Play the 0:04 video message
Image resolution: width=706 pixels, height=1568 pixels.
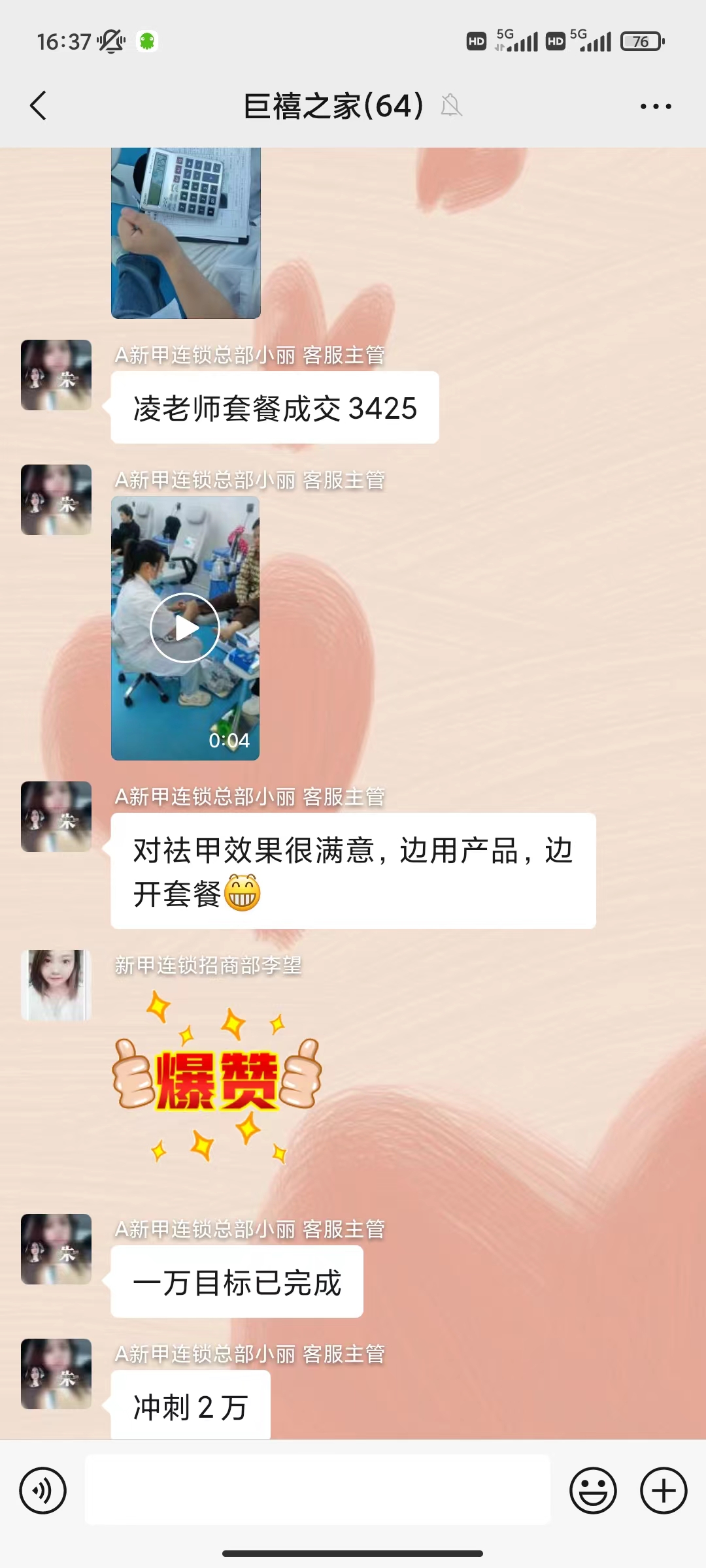coord(185,628)
